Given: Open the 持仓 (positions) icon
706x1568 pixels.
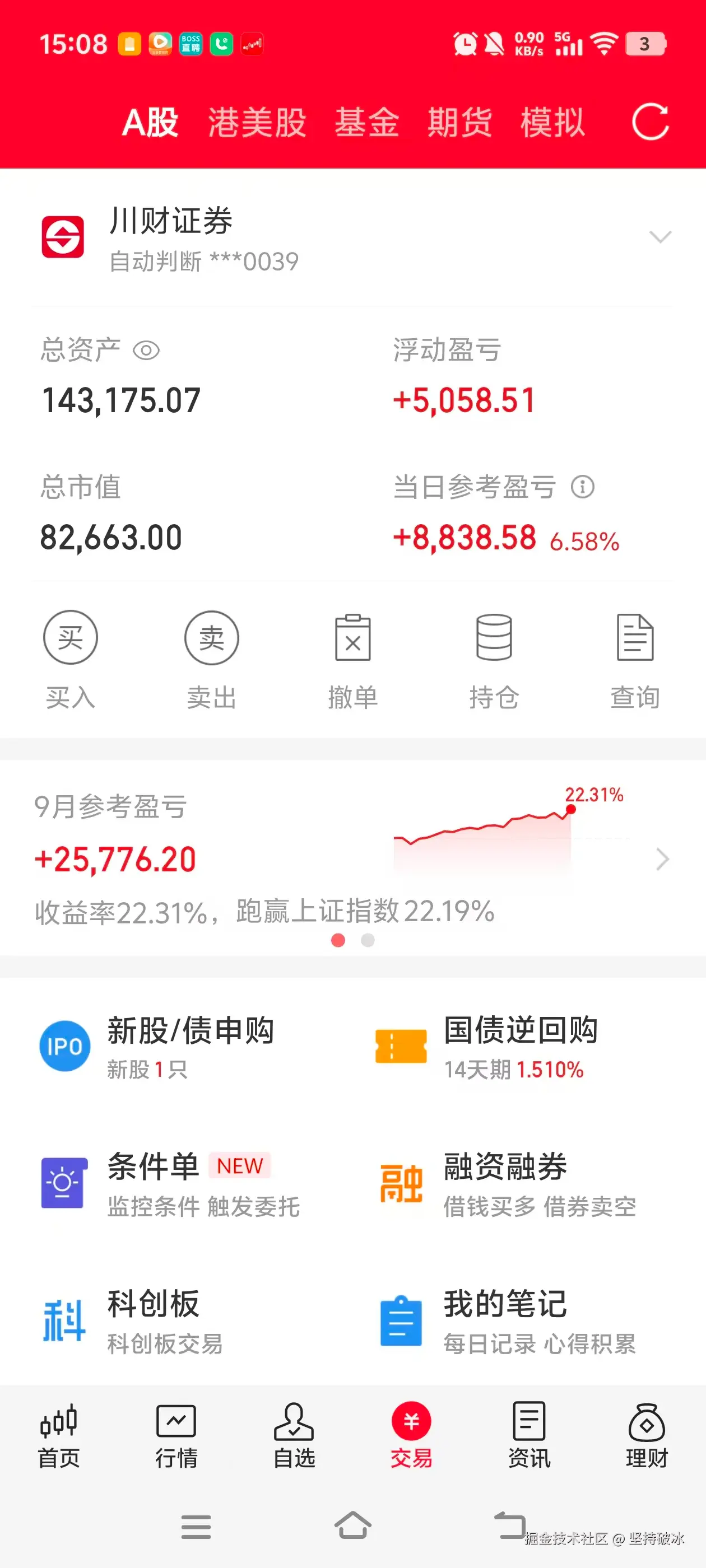Looking at the screenshot, I should point(494,637).
